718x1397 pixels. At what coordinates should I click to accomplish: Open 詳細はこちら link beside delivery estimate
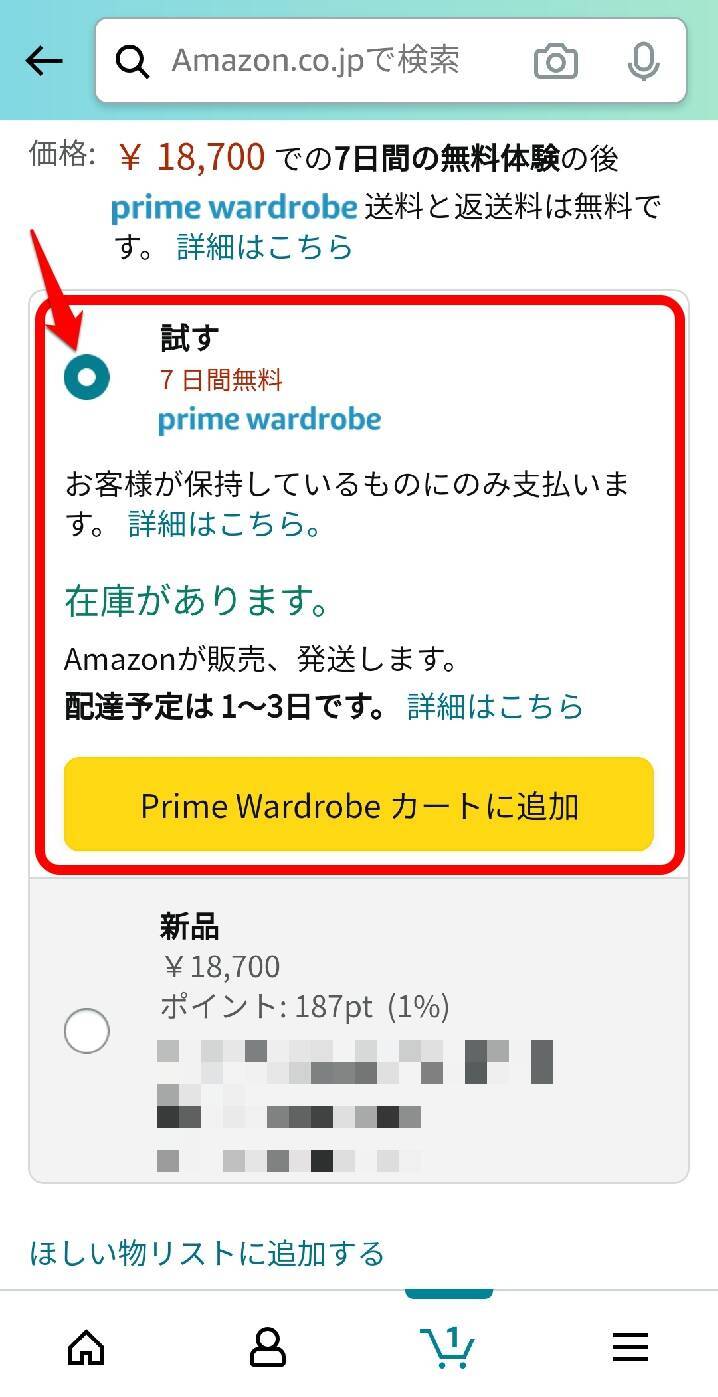click(495, 707)
